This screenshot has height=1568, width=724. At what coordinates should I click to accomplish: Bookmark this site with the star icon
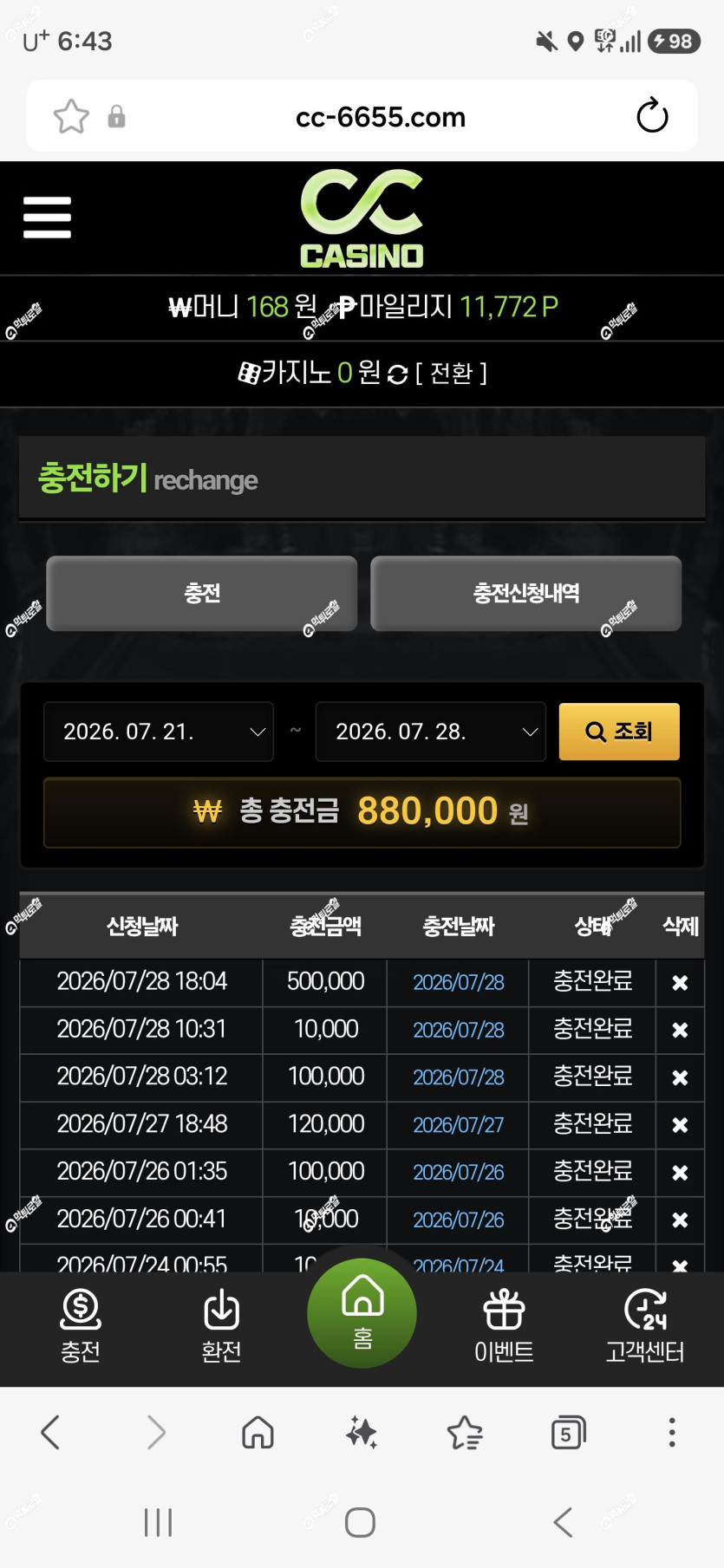click(71, 116)
